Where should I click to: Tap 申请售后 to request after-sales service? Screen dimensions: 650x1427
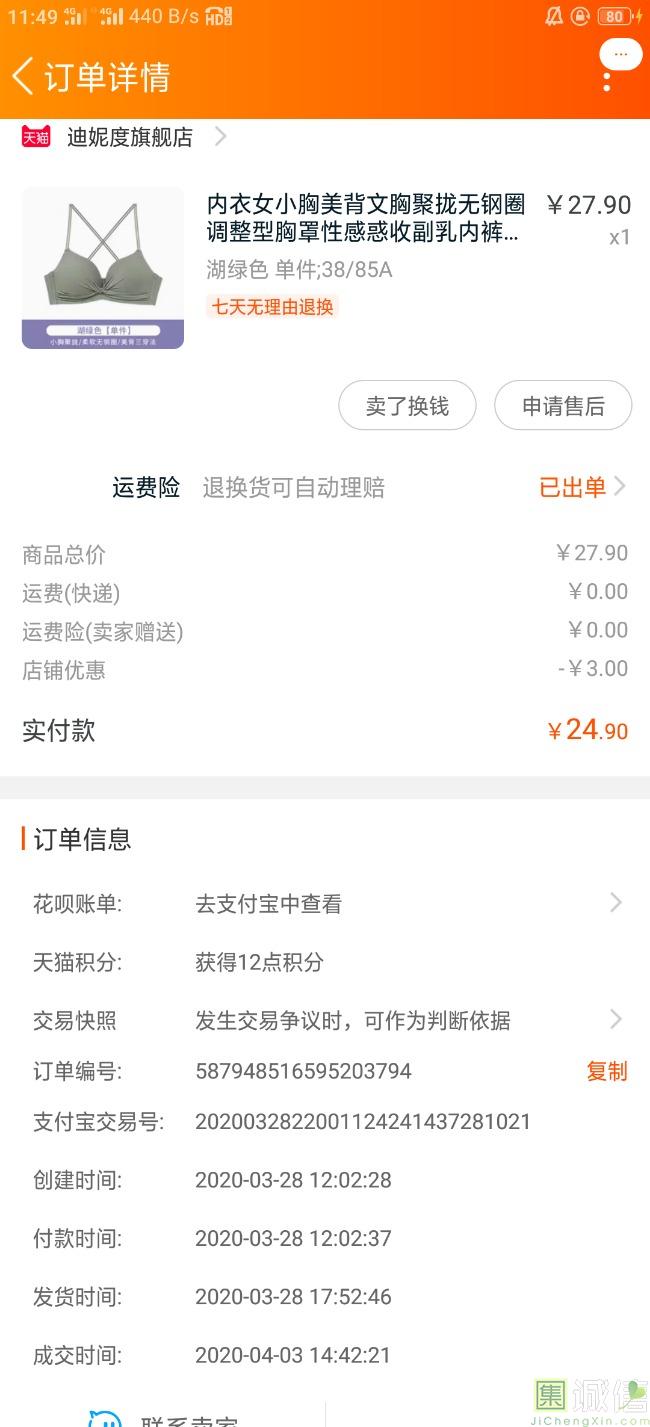click(563, 406)
